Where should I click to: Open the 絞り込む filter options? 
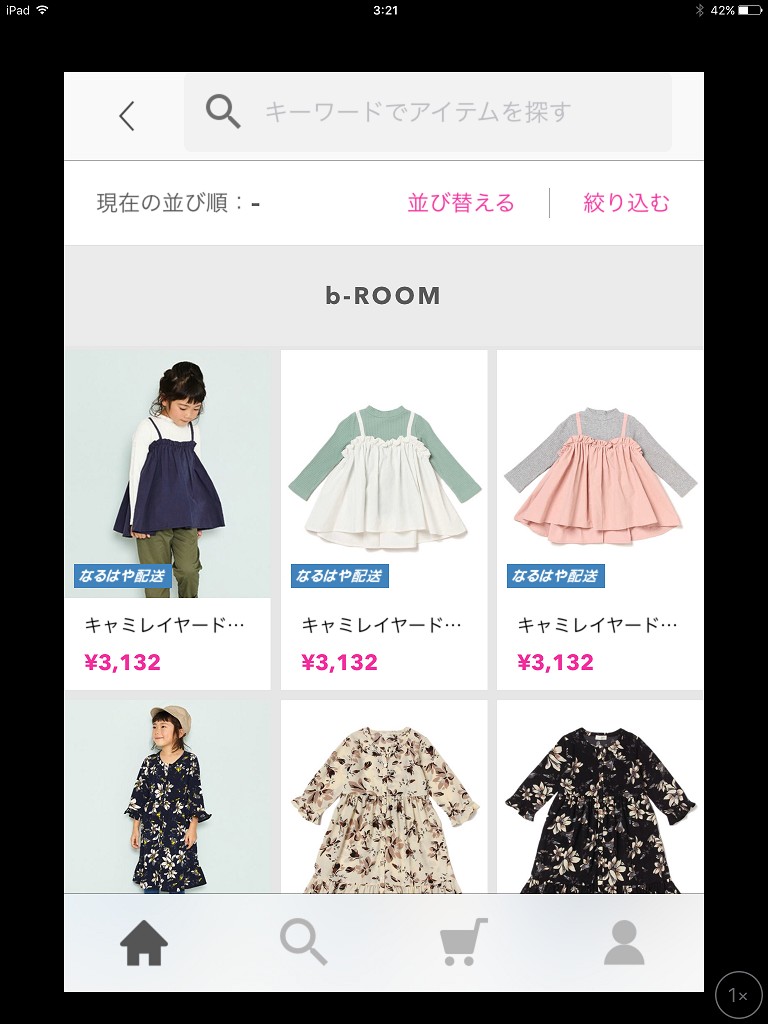[x=626, y=203]
